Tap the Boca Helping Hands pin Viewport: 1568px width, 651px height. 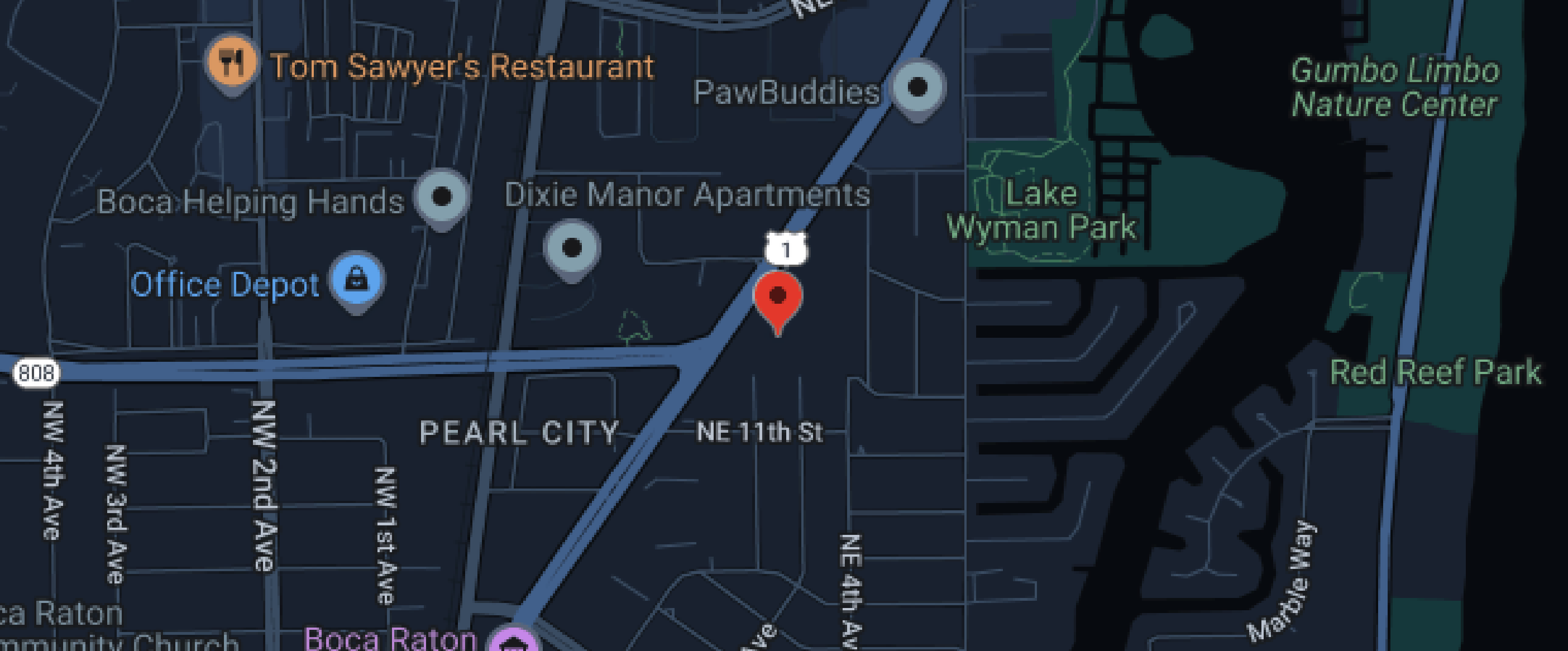[x=442, y=197]
